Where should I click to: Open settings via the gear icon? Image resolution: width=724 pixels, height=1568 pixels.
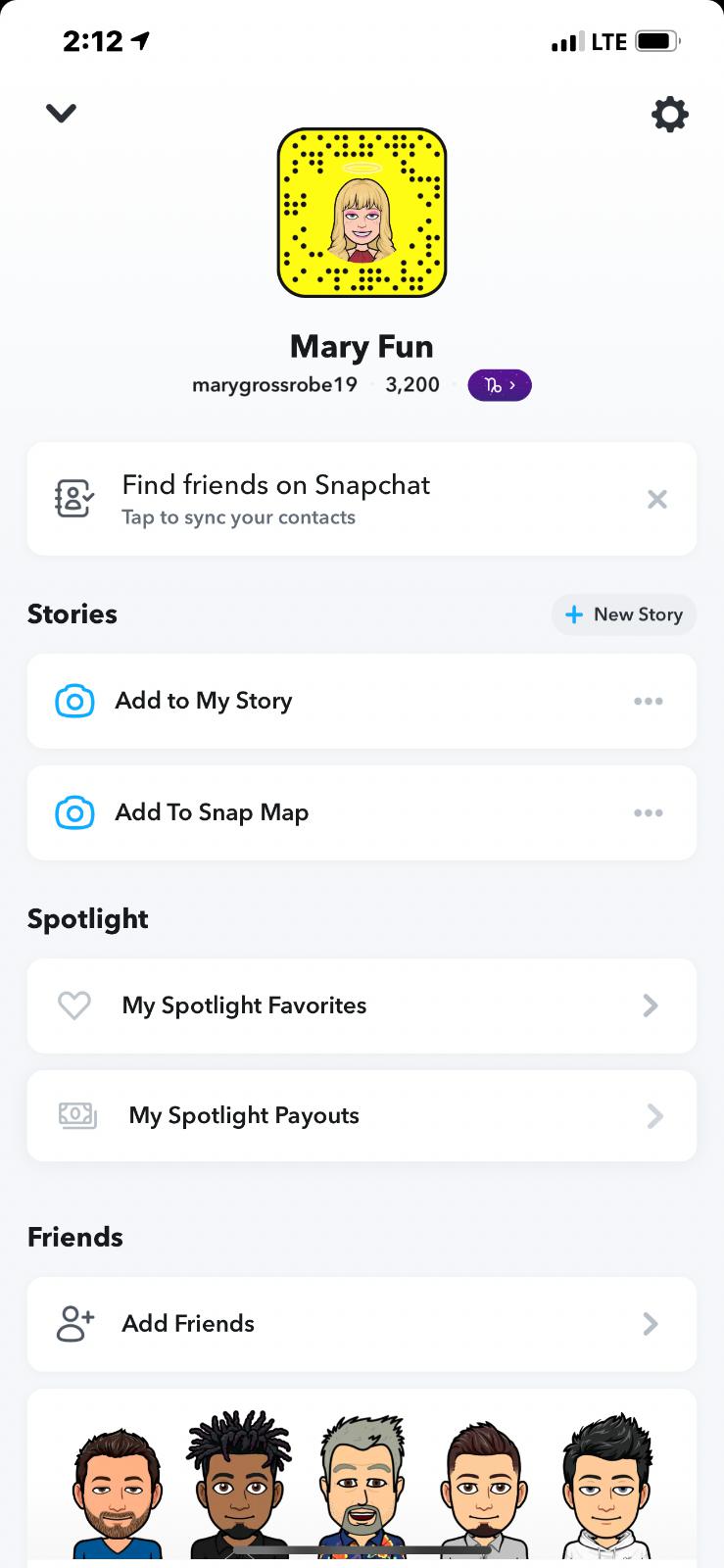[x=670, y=115]
